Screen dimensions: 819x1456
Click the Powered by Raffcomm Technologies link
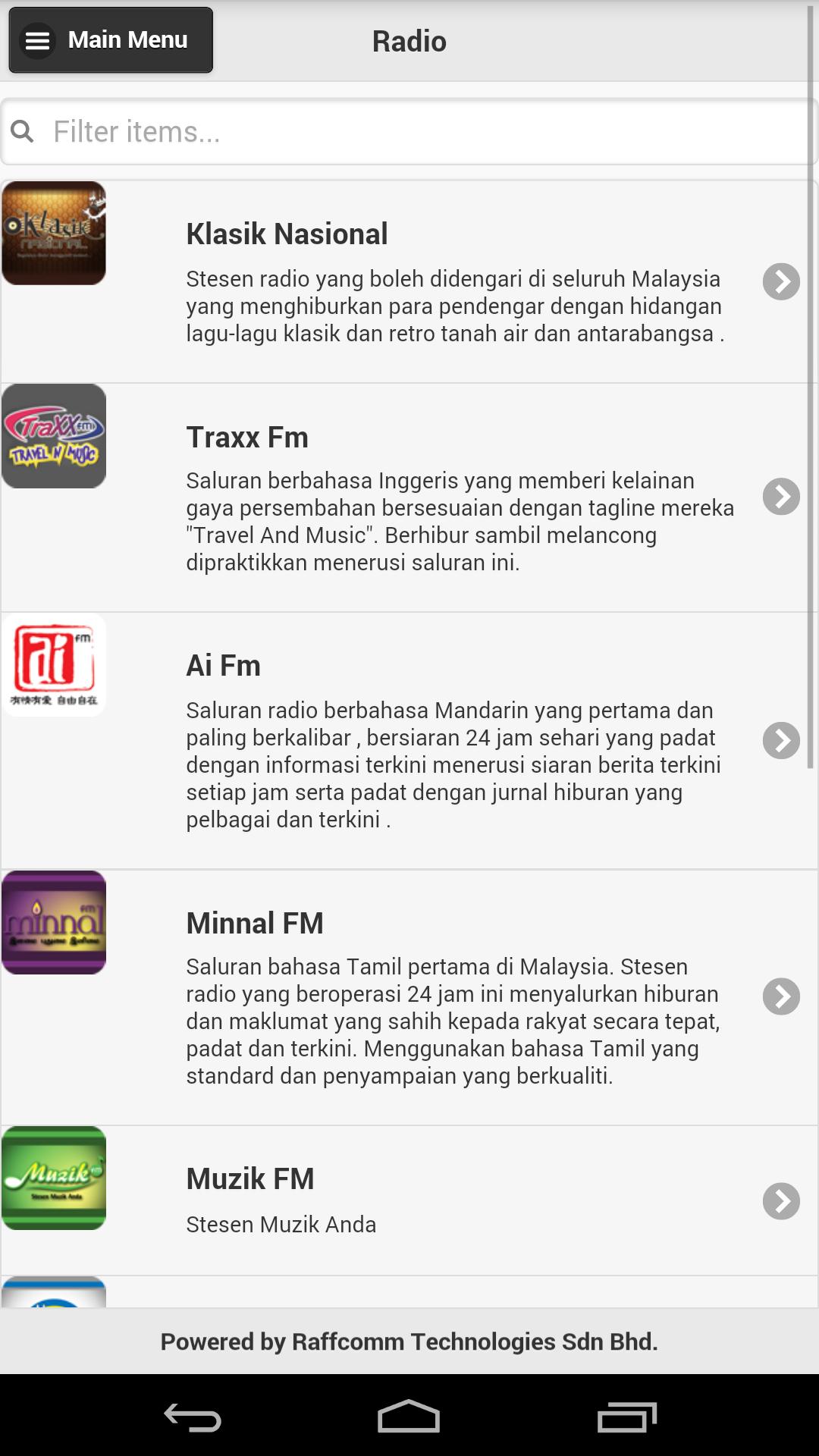tap(409, 1341)
